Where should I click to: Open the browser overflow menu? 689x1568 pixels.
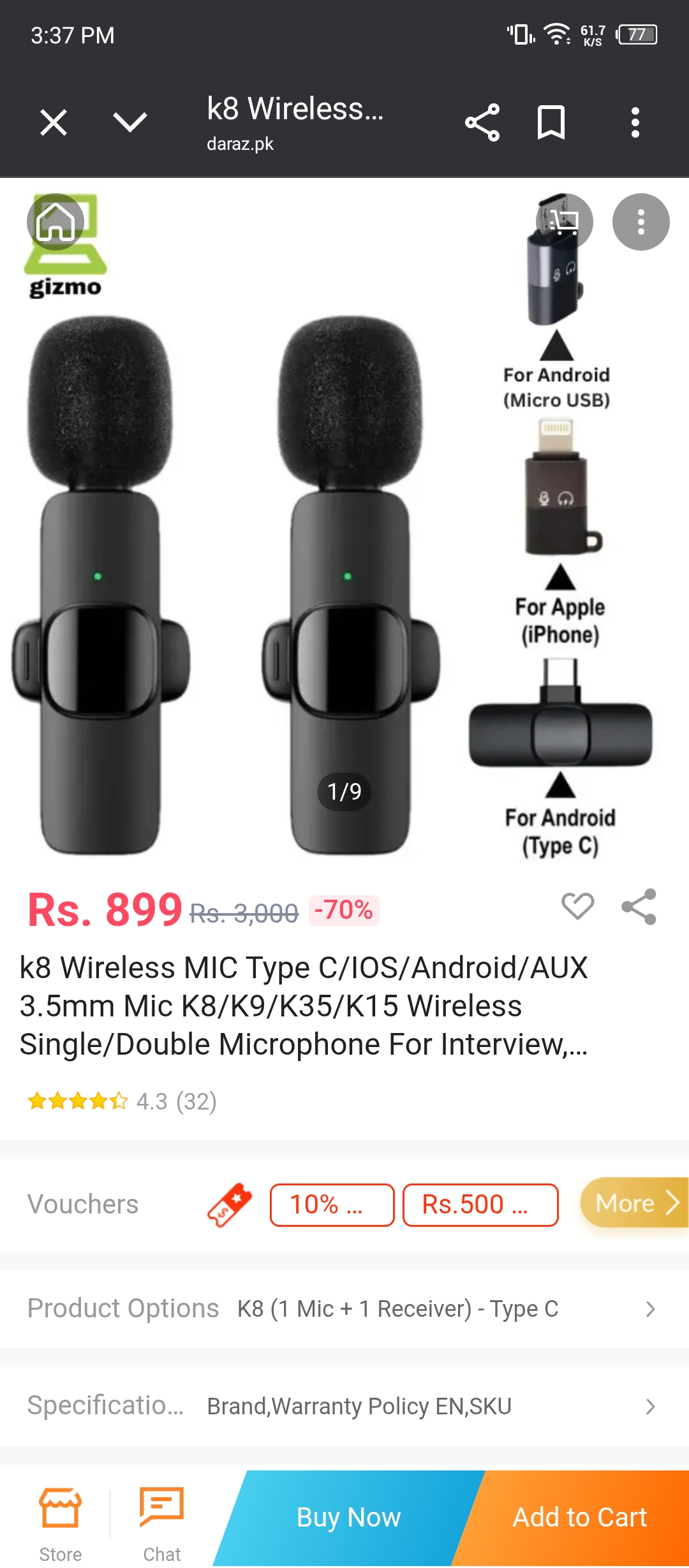[635, 122]
